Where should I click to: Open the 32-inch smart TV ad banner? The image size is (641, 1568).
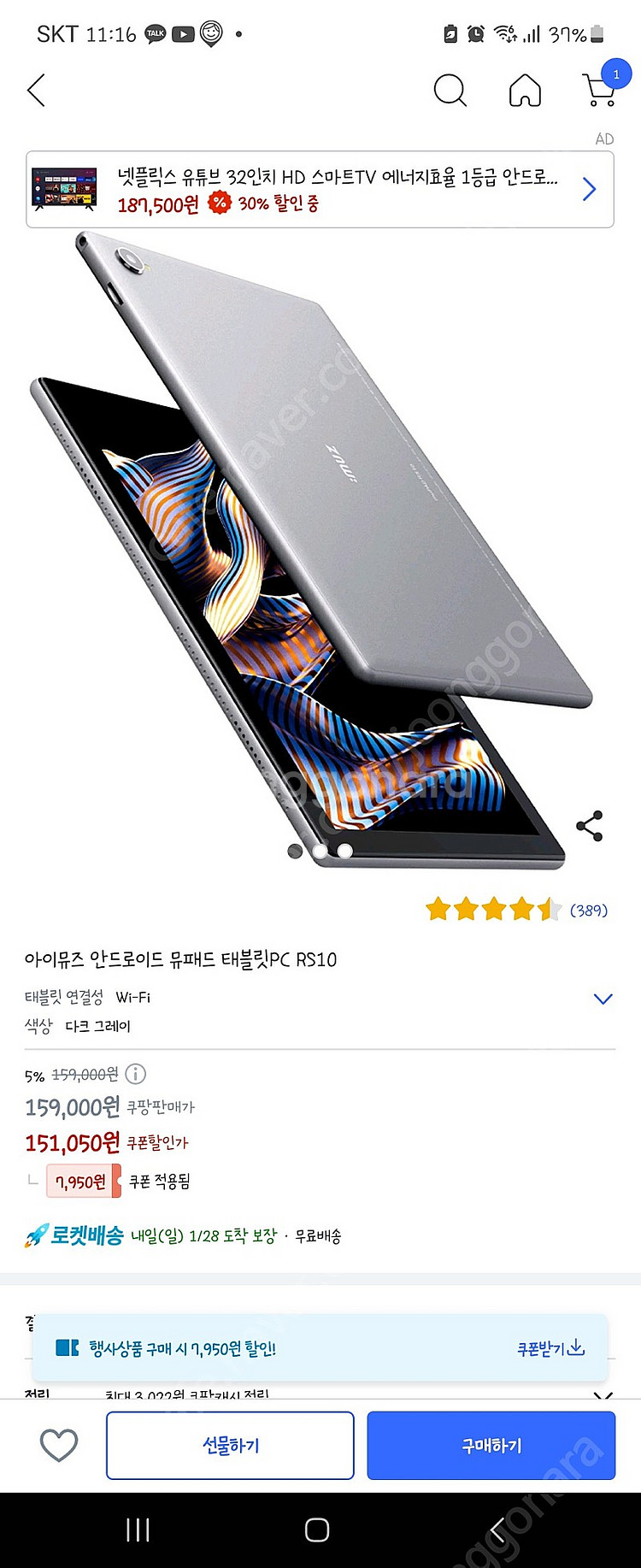[320, 189]
